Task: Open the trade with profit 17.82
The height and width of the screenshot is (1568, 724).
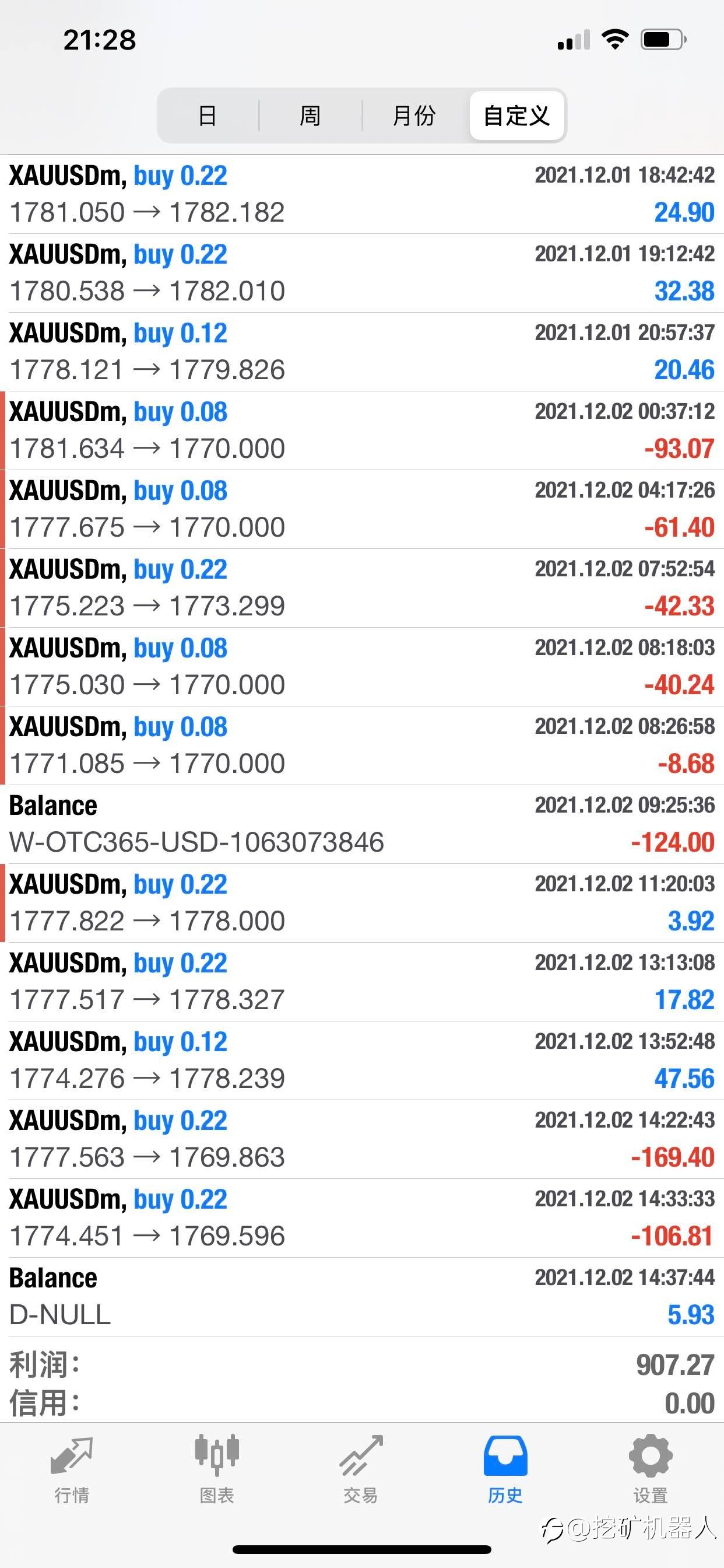Action: tap(362, 982)
